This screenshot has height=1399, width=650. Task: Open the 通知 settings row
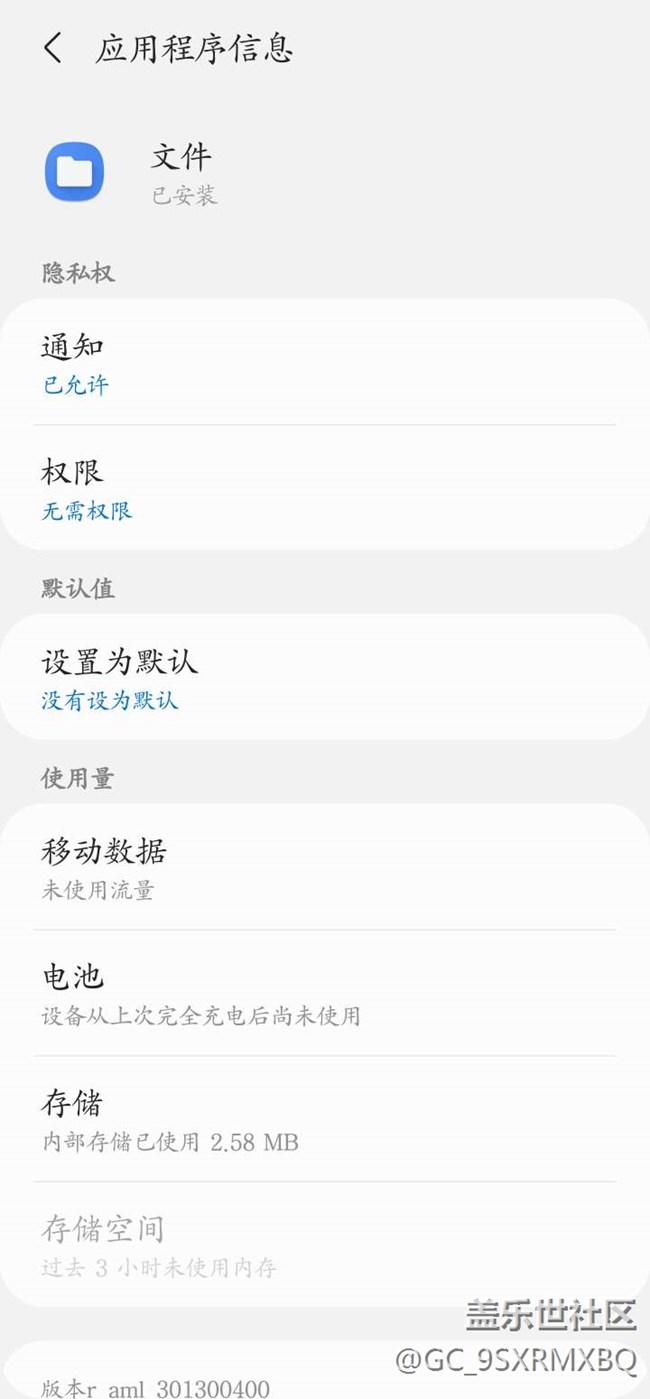[324, 363]
